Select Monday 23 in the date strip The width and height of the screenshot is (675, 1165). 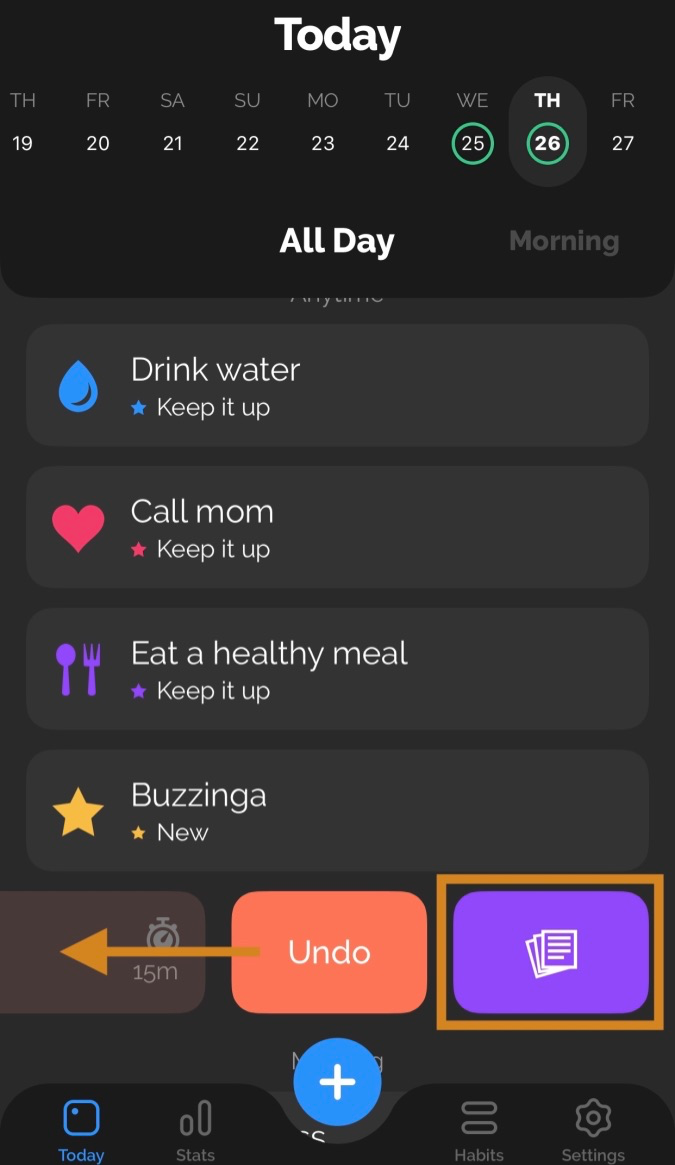pyautogui.click(x=323, y=123)
